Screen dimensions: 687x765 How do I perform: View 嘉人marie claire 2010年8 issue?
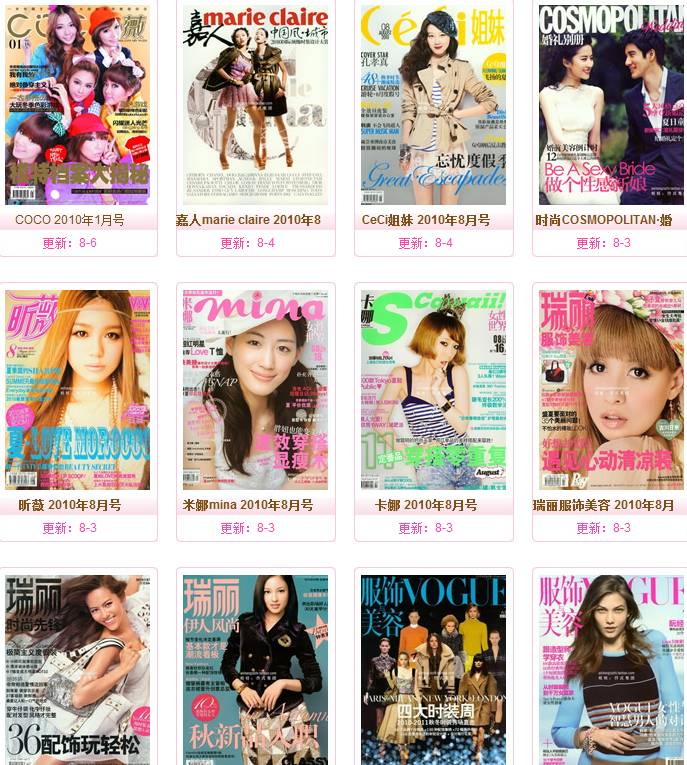click(255, 104)
